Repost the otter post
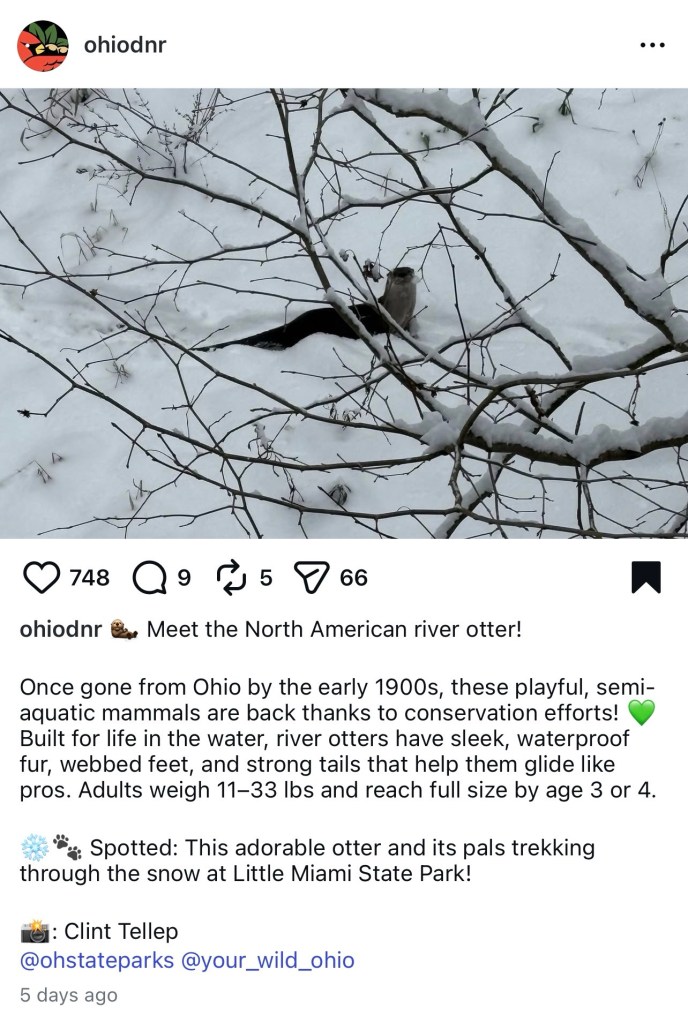This screenshot has width=688, height=1023. [231, 577]
